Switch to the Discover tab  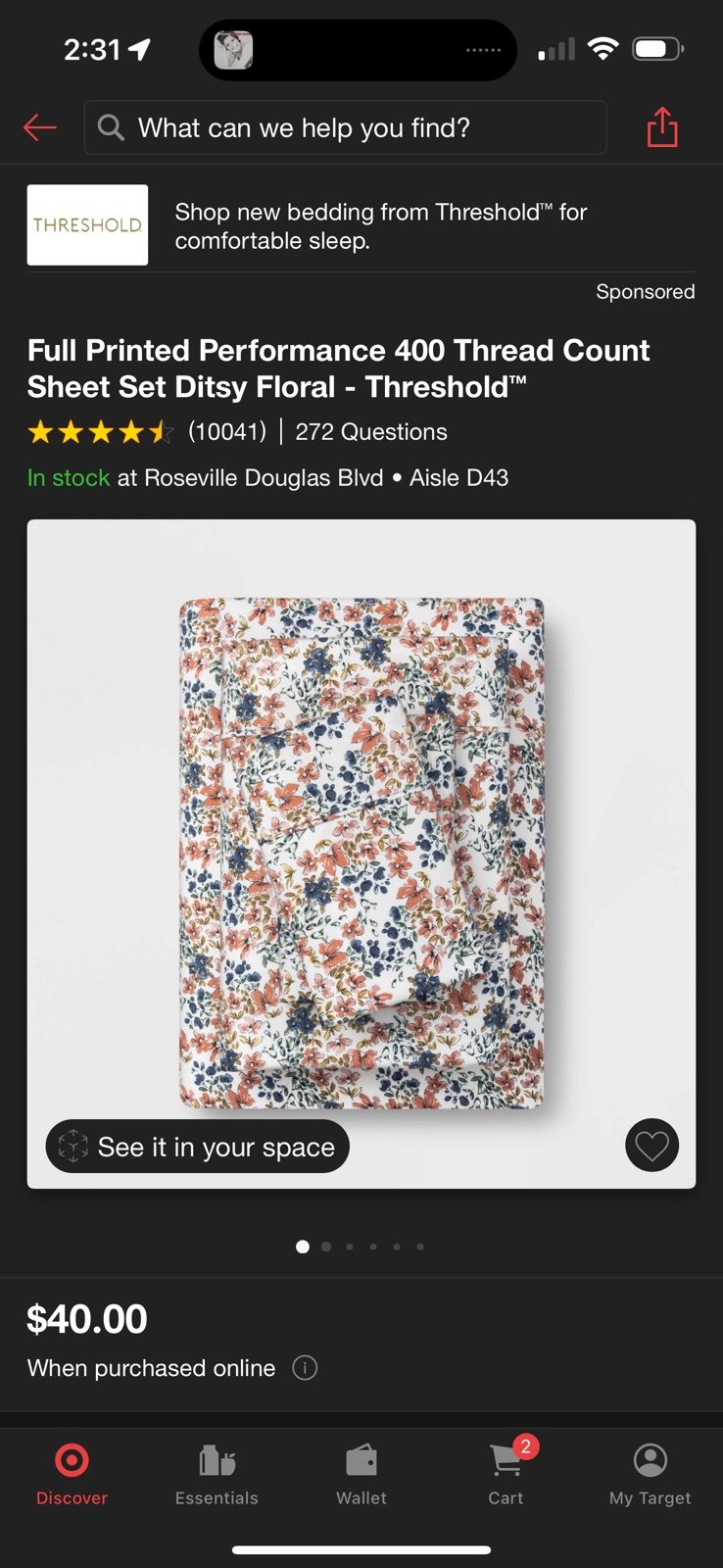point(72,1475)
